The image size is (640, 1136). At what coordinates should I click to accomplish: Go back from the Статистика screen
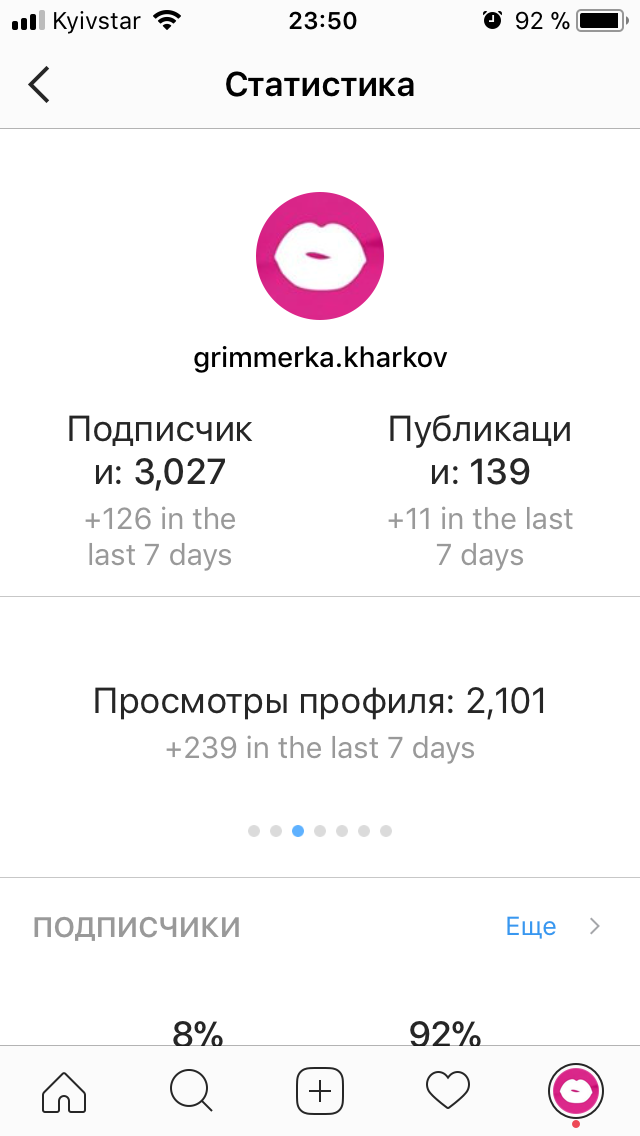click(x=39, y=85)
